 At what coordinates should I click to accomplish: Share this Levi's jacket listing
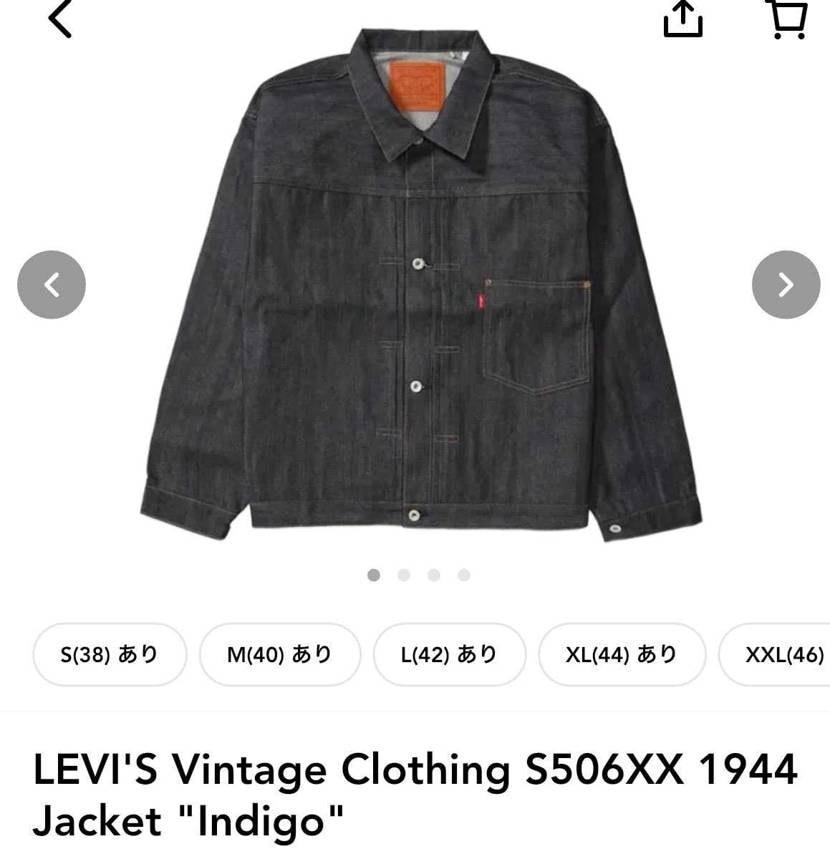coord(684,18)
